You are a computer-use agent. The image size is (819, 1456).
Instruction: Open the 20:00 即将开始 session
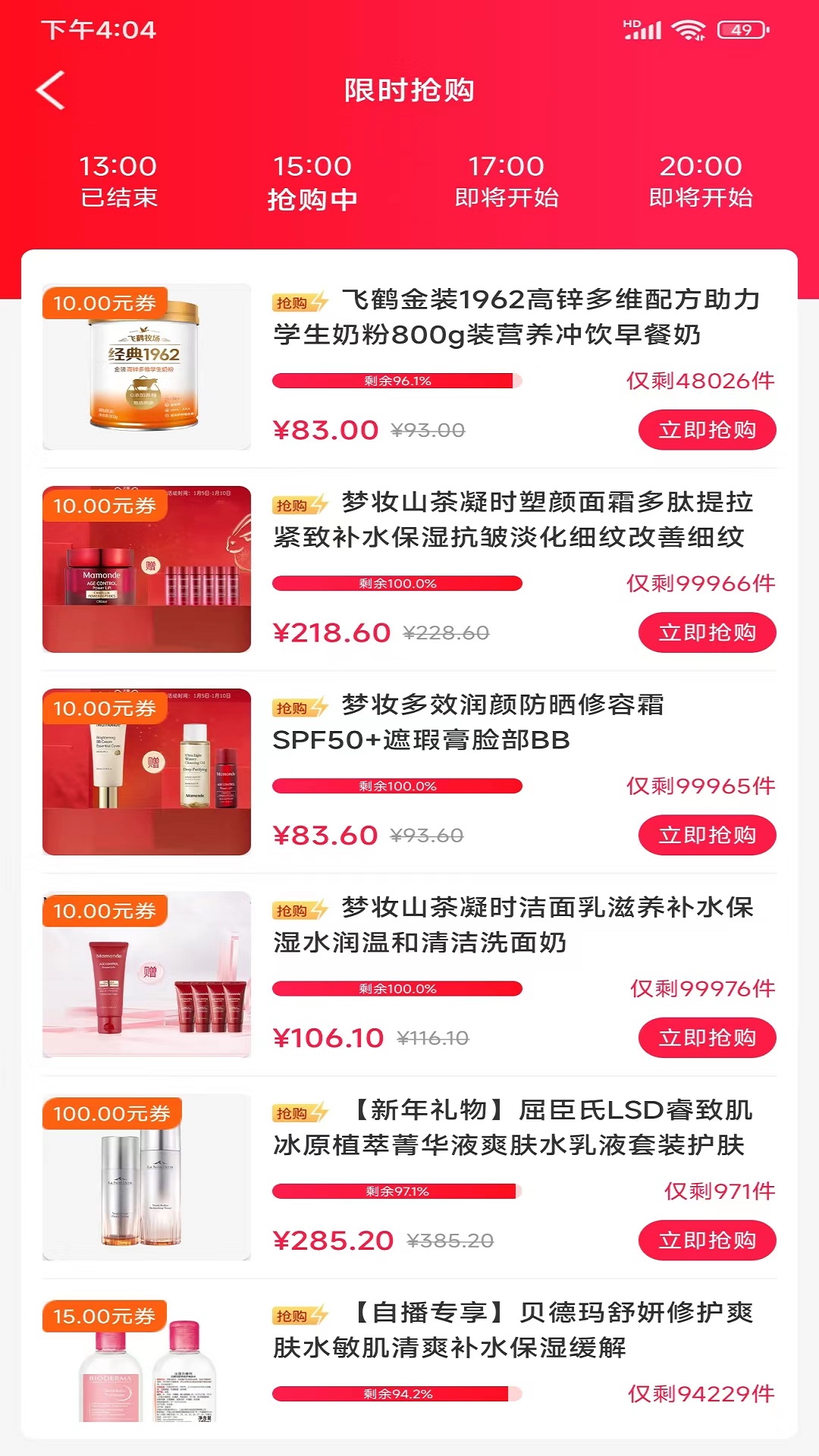pos(701,182)
